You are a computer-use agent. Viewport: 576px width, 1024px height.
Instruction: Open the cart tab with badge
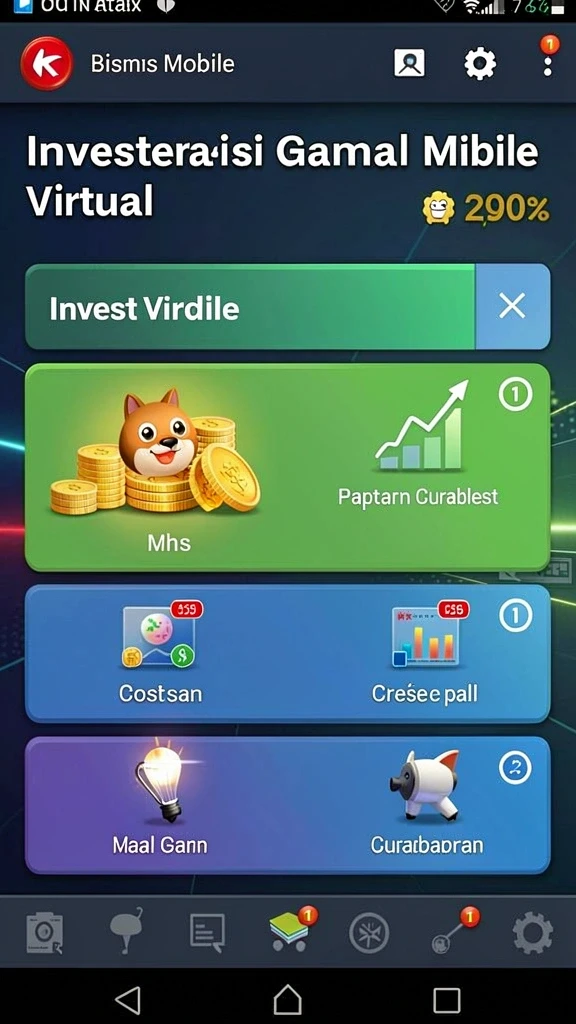click(291, 930)
